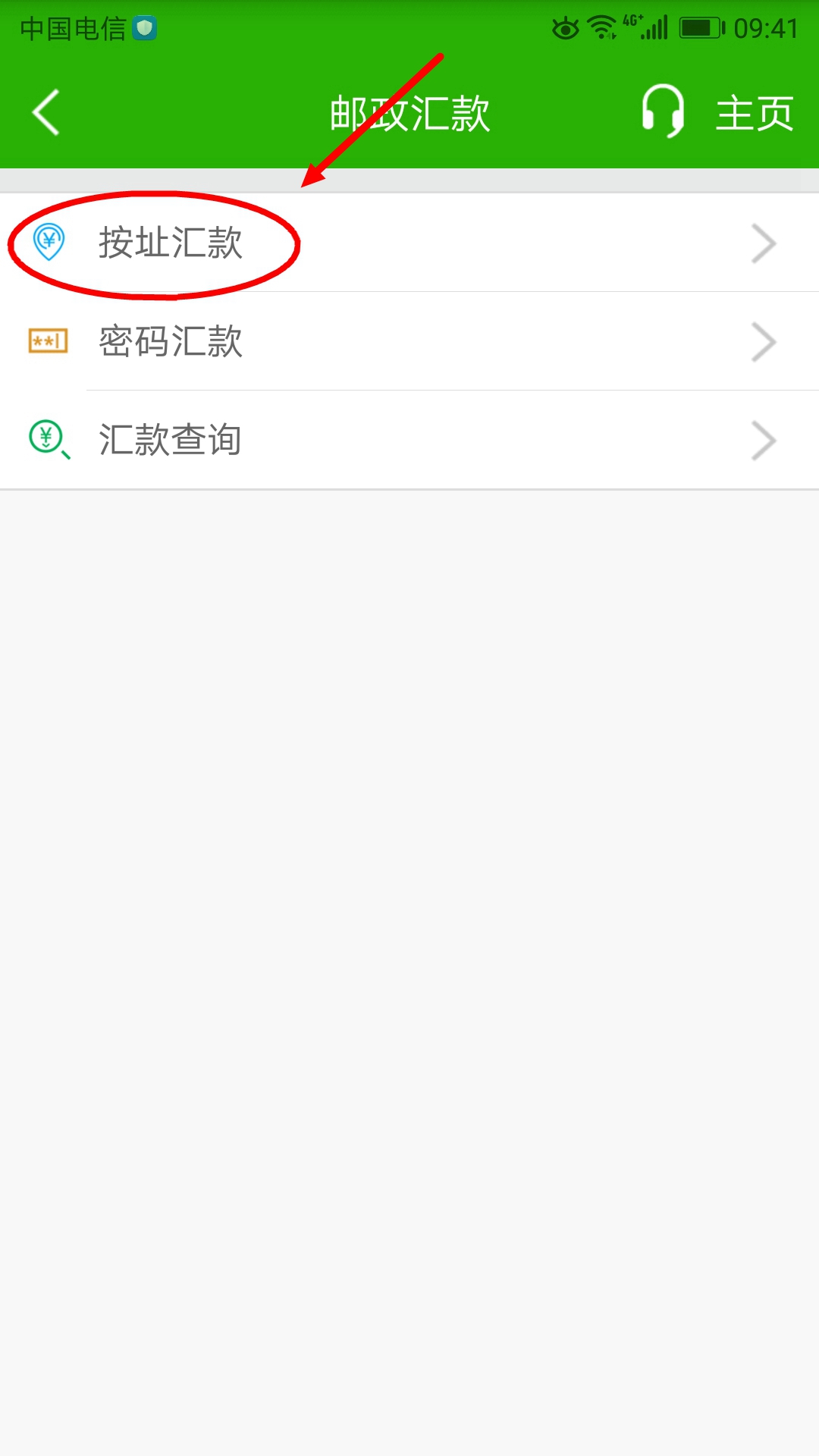The width and height of the screenshot is (819, 1456).
Task: Select the 密码汇款 list entry
Action: 171,343
